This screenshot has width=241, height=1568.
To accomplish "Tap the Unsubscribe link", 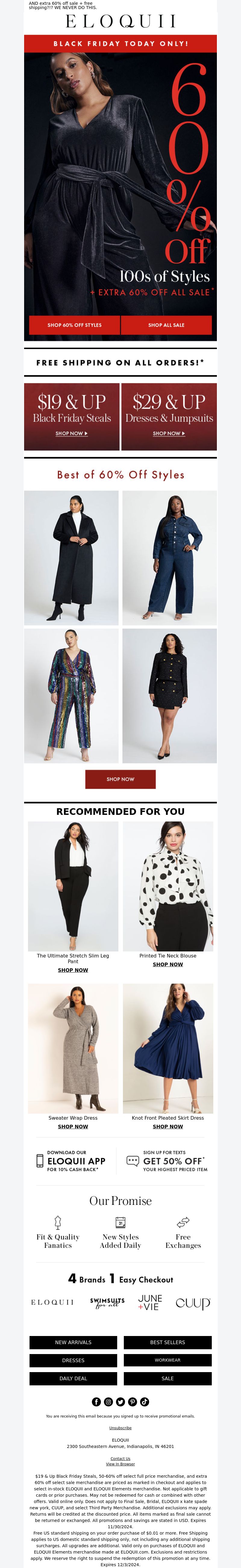I will pos(120,1427).
